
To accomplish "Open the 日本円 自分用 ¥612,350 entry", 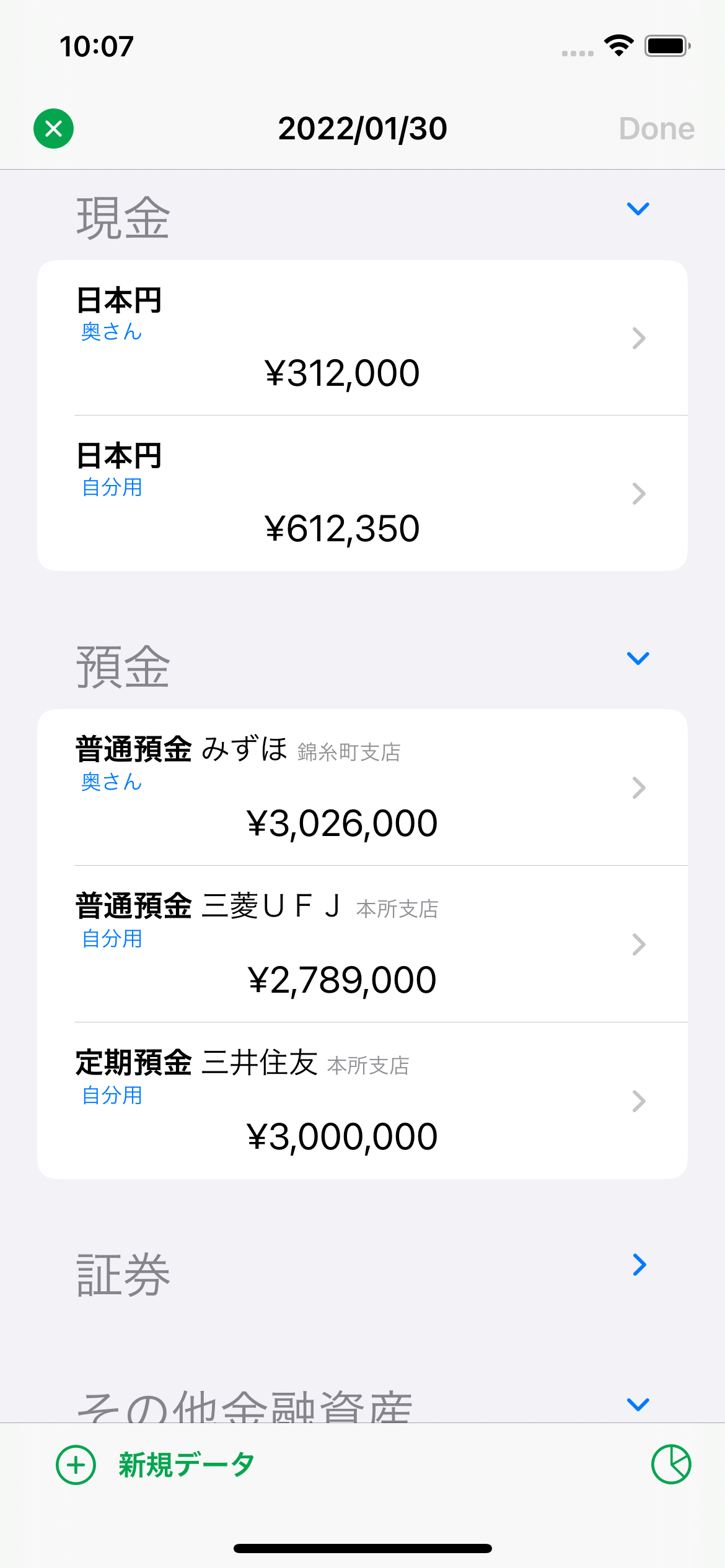I will tap(362, 494).
